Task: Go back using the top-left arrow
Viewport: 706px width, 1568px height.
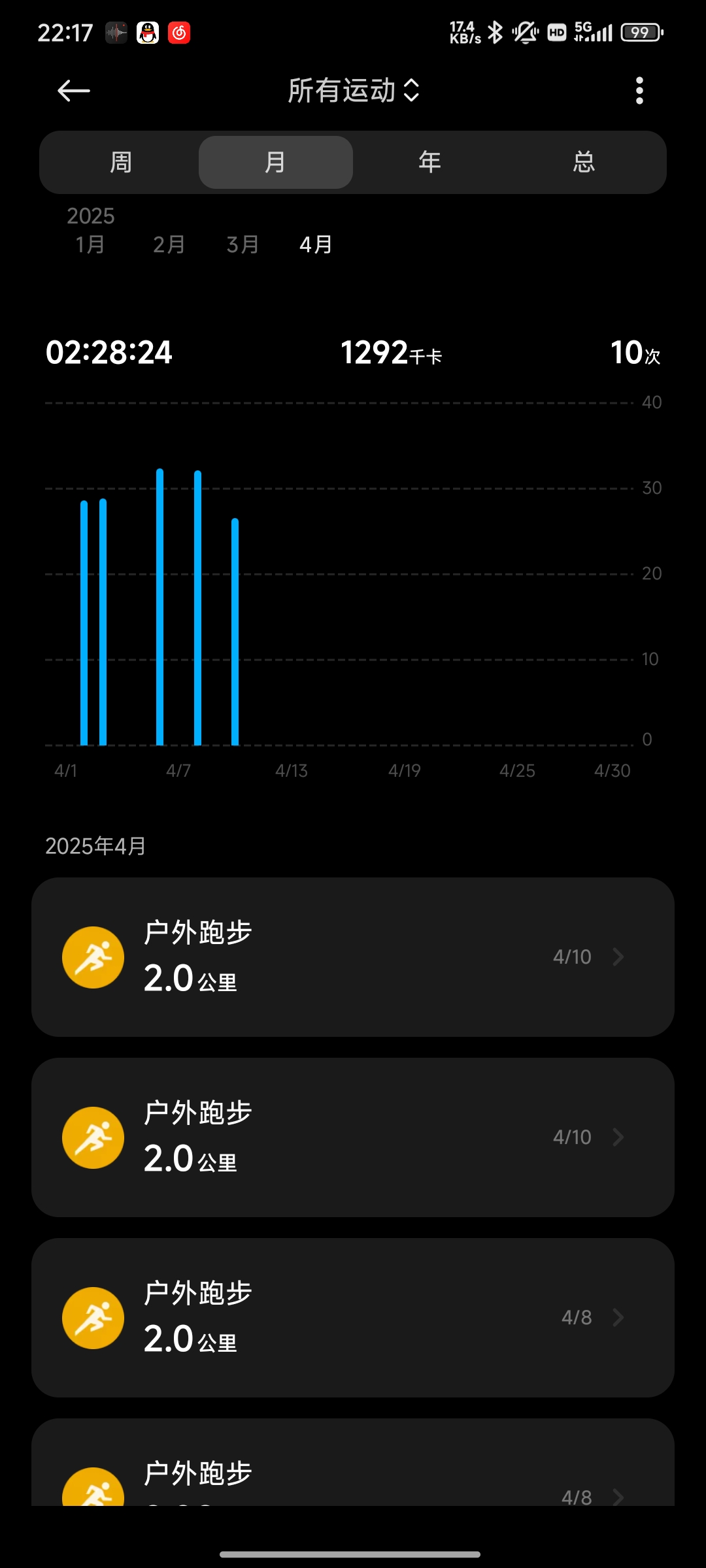Action: [x=73, y=91]
